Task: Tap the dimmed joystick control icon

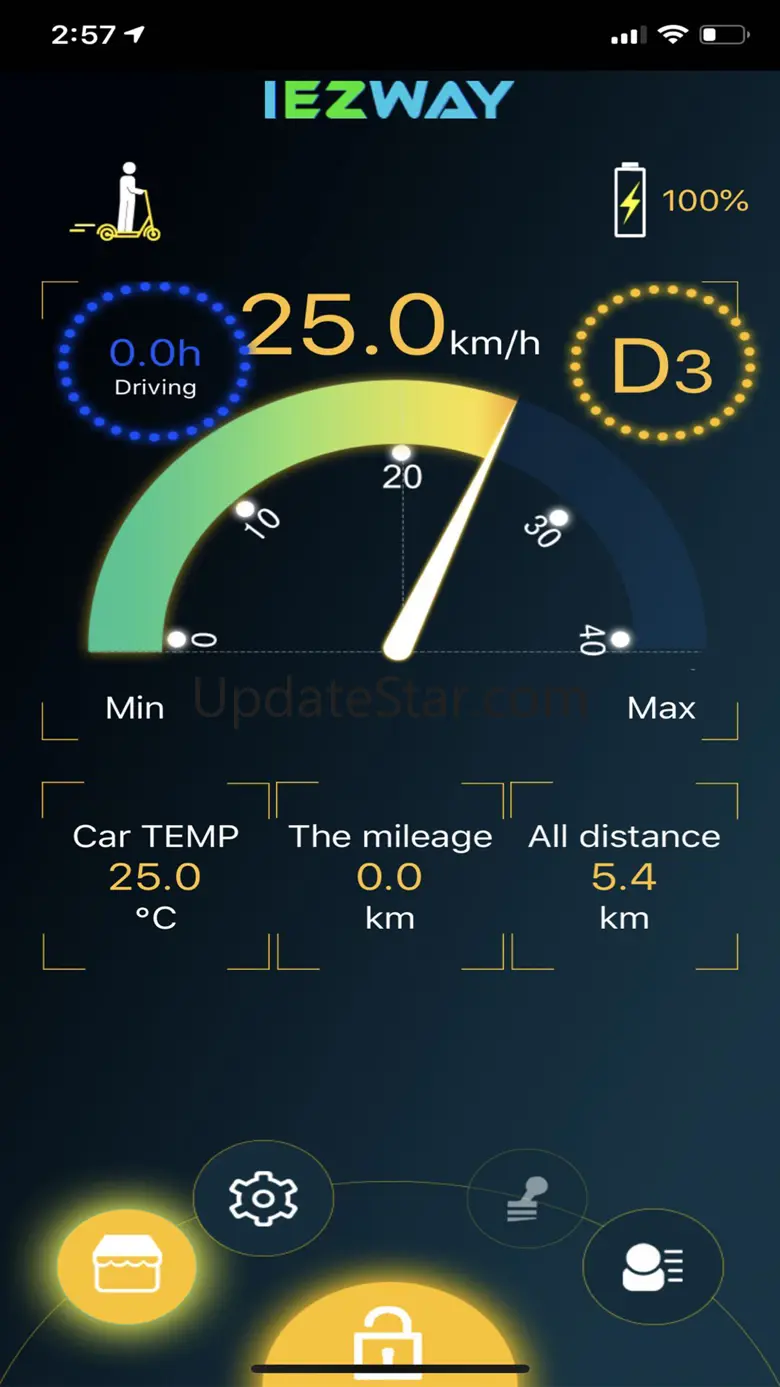Action: tap(528, 1198)
